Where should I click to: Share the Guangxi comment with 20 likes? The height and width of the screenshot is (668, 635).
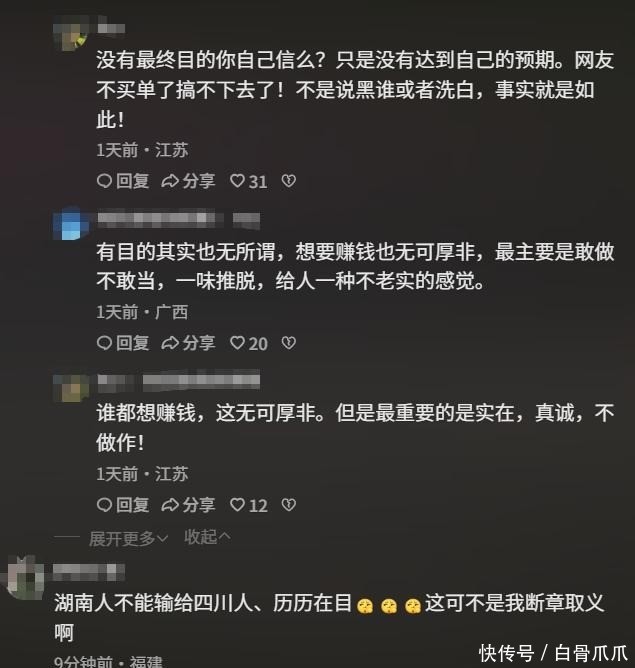coord(188,343)
